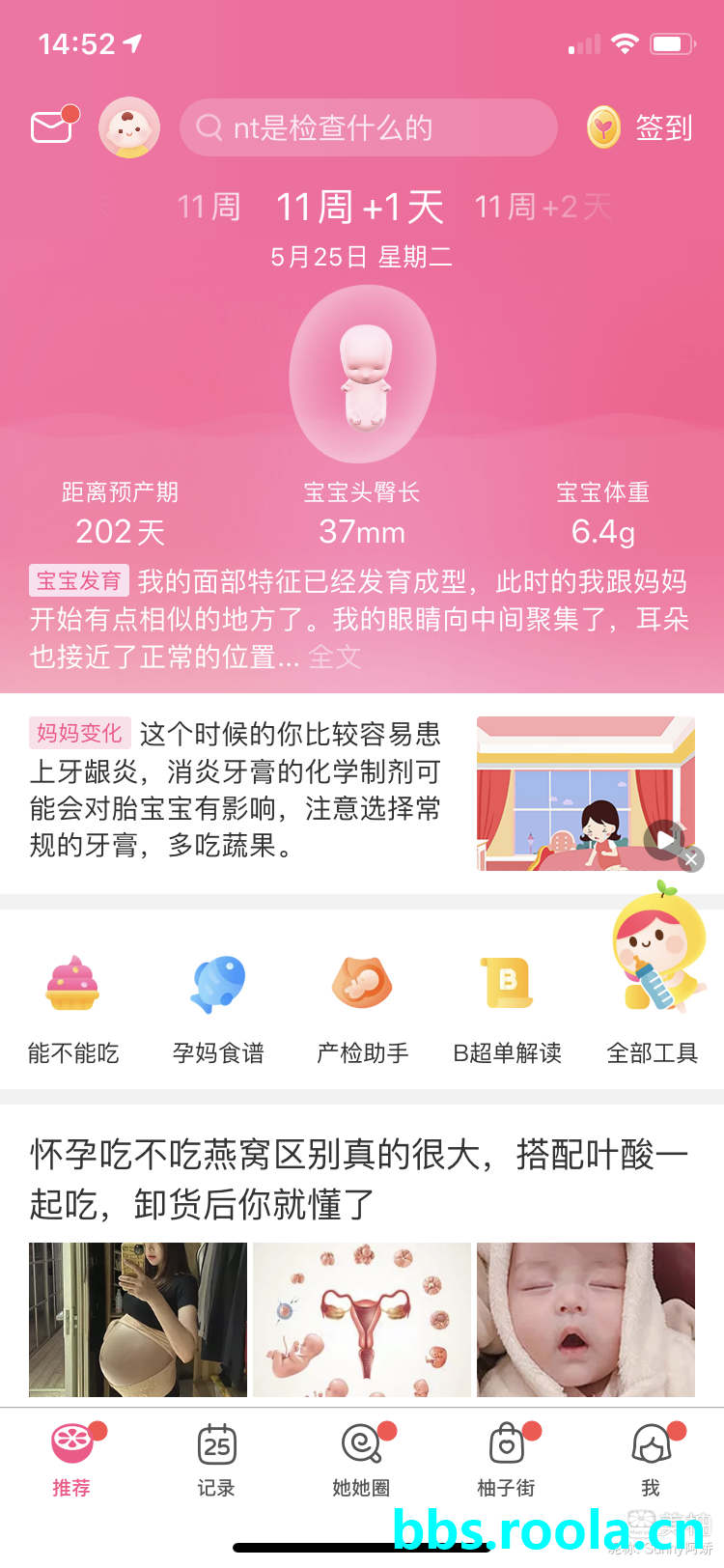Open the mail inbox icon

point(52,126)
